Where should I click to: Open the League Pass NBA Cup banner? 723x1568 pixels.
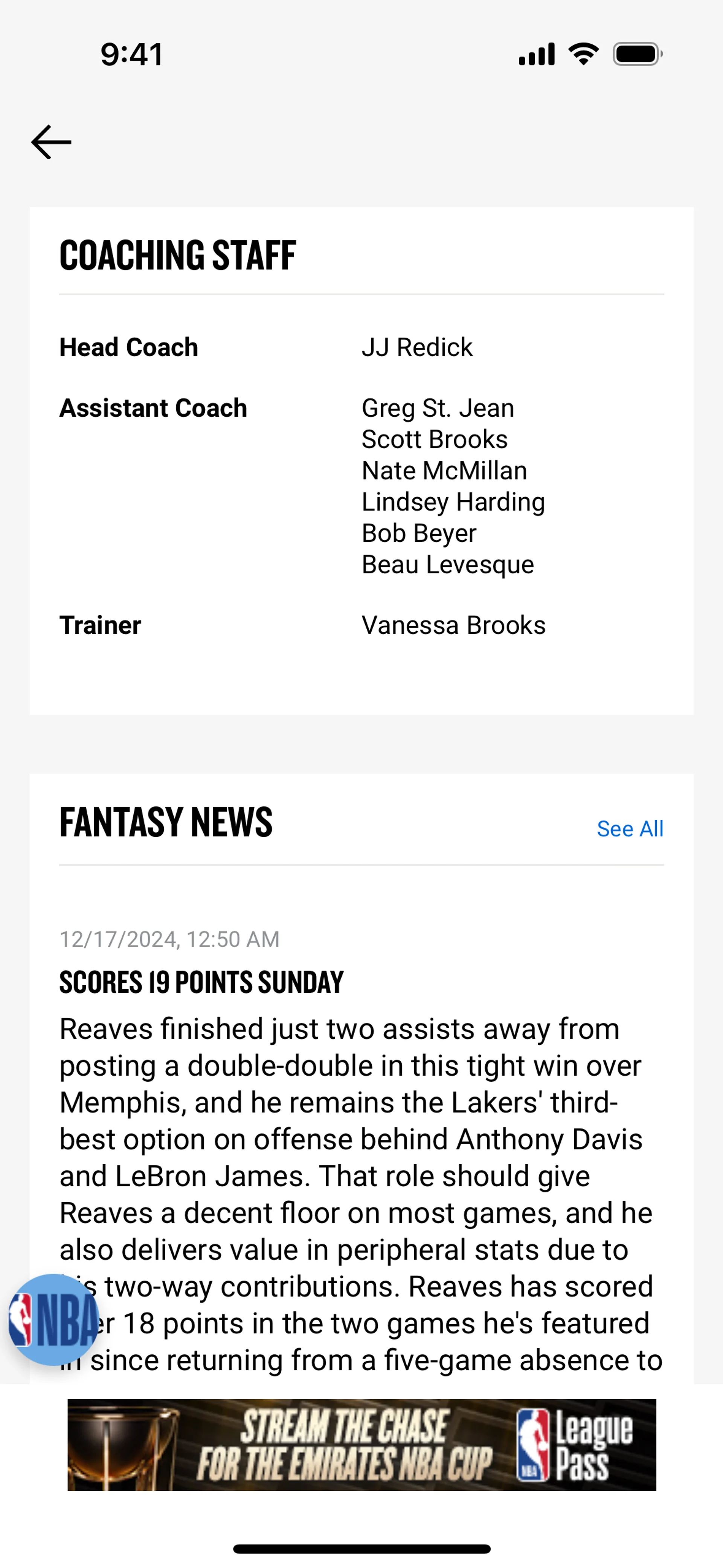click(x=361, y=1444)
